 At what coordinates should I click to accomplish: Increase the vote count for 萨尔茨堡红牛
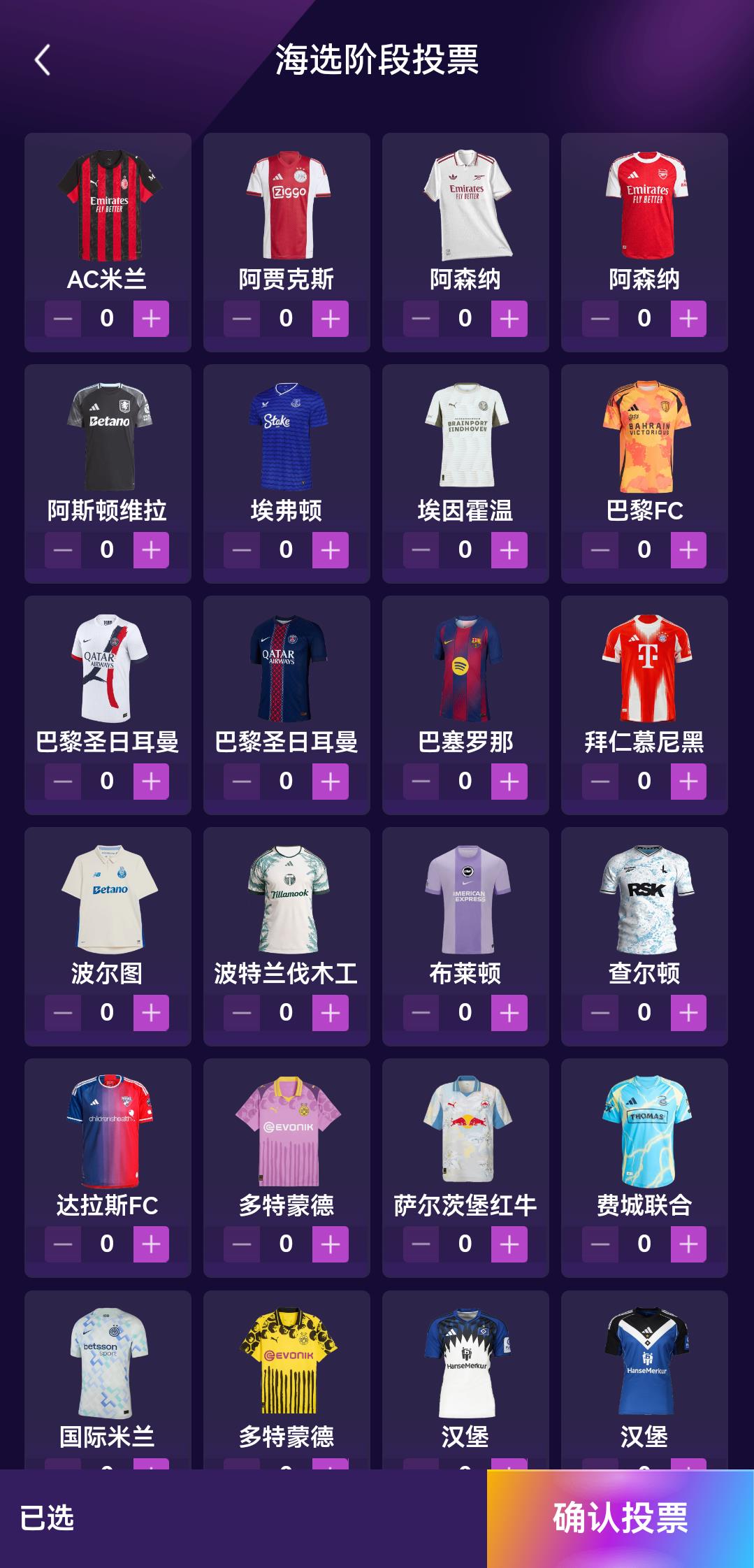pyautogui.click(x=509, y=1244)
